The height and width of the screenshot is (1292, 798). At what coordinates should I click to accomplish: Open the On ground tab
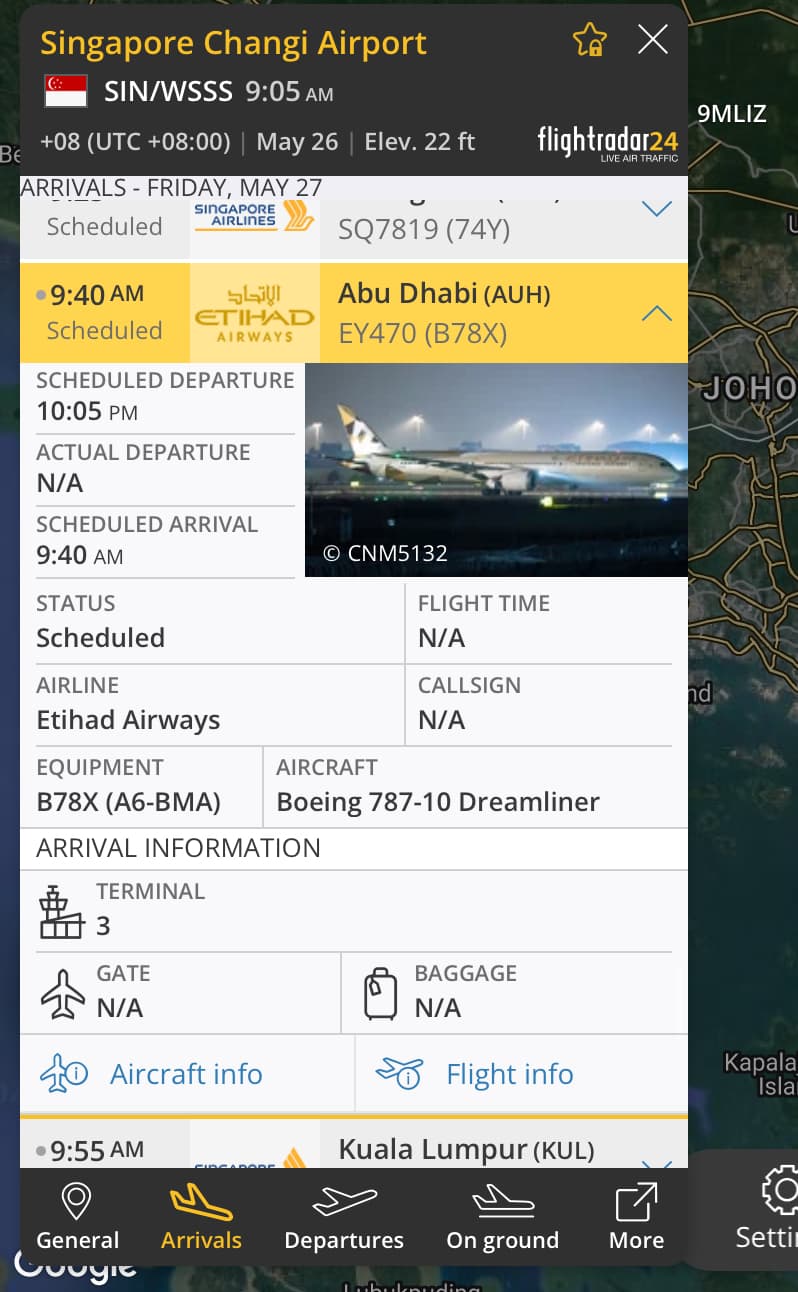coord(502,1216)
